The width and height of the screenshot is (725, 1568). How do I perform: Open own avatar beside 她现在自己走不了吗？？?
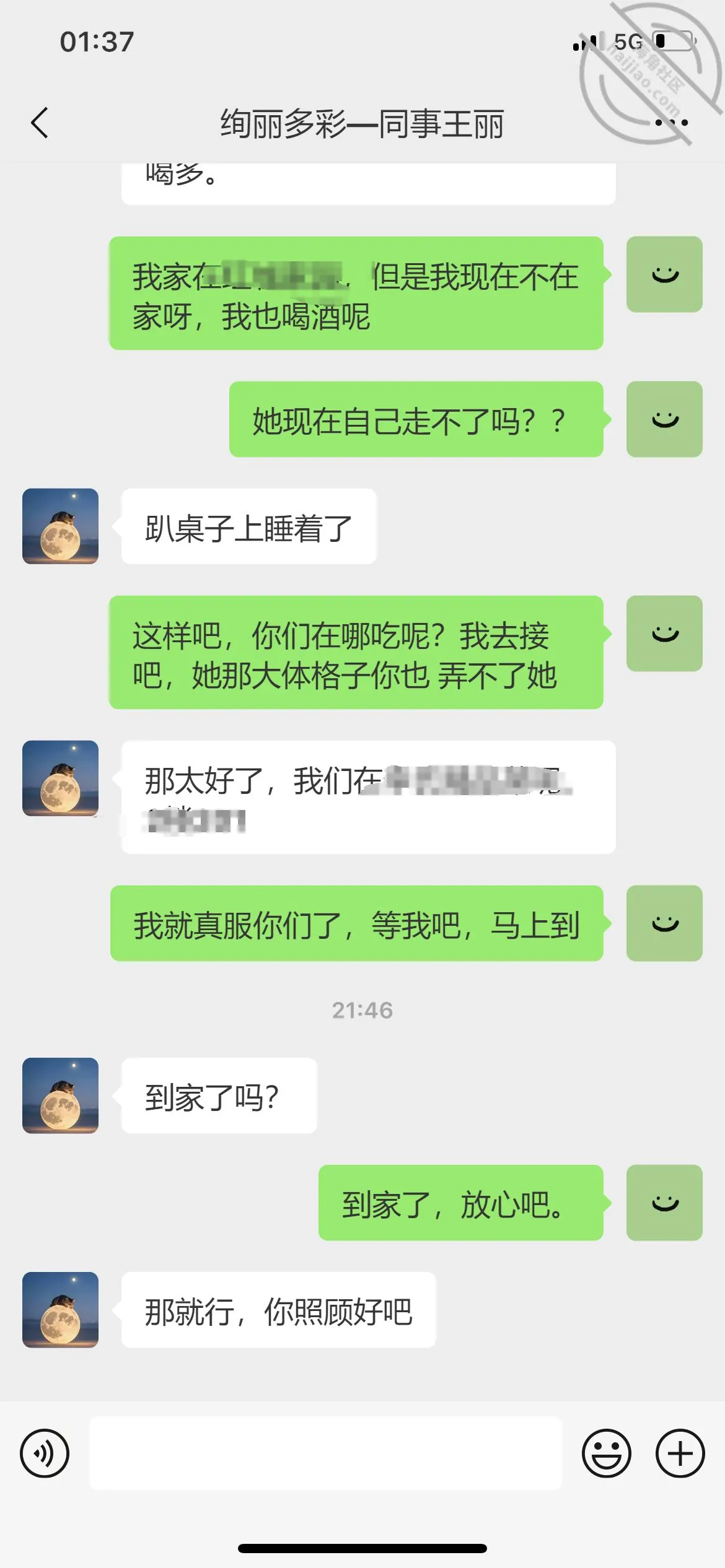tap(664, 419)
